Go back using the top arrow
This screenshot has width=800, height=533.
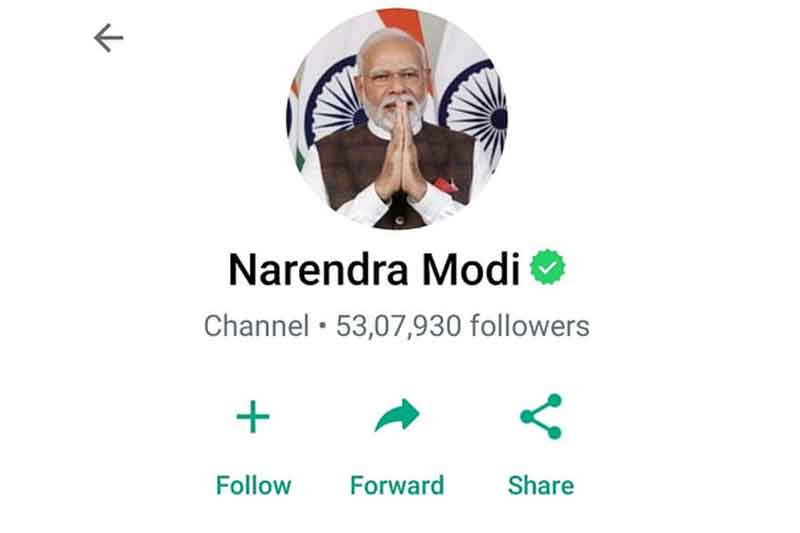(108, 38)
